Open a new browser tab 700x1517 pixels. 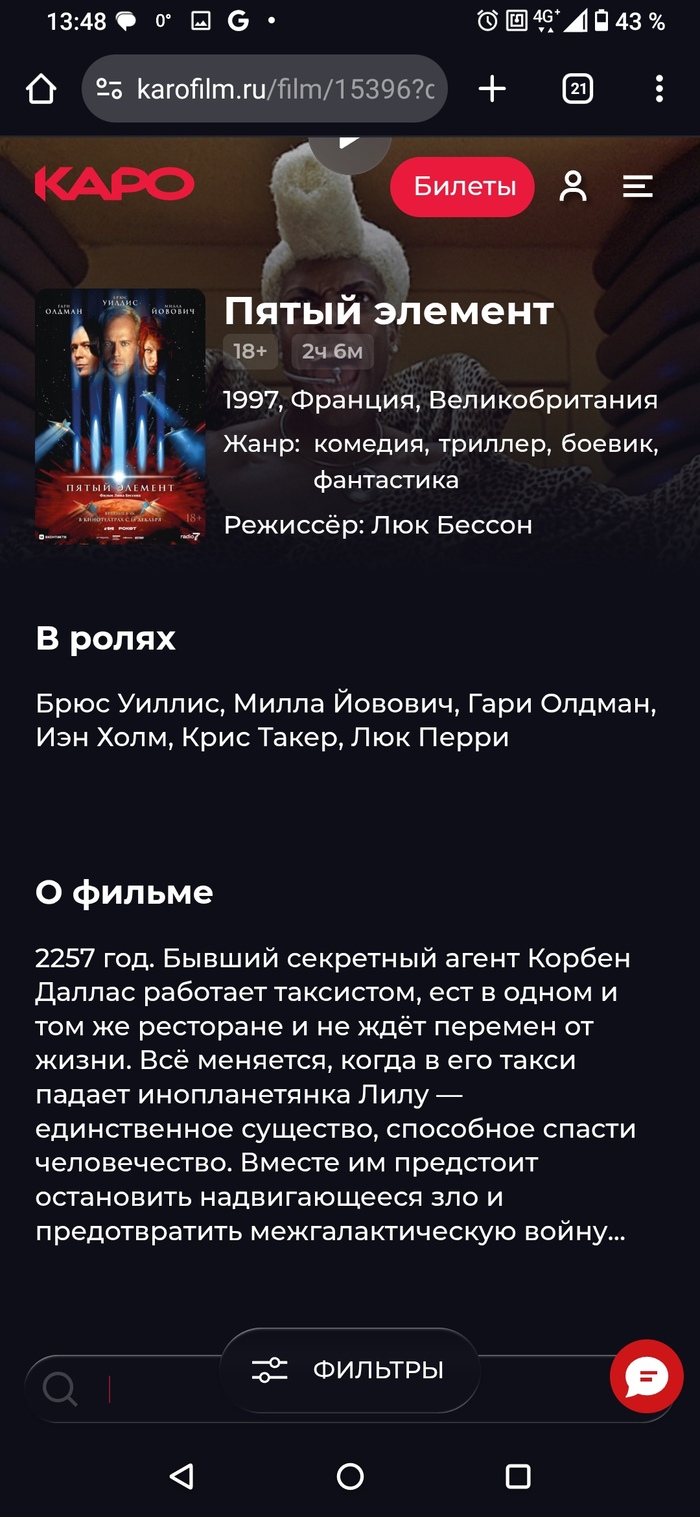(x=492, y=89)
